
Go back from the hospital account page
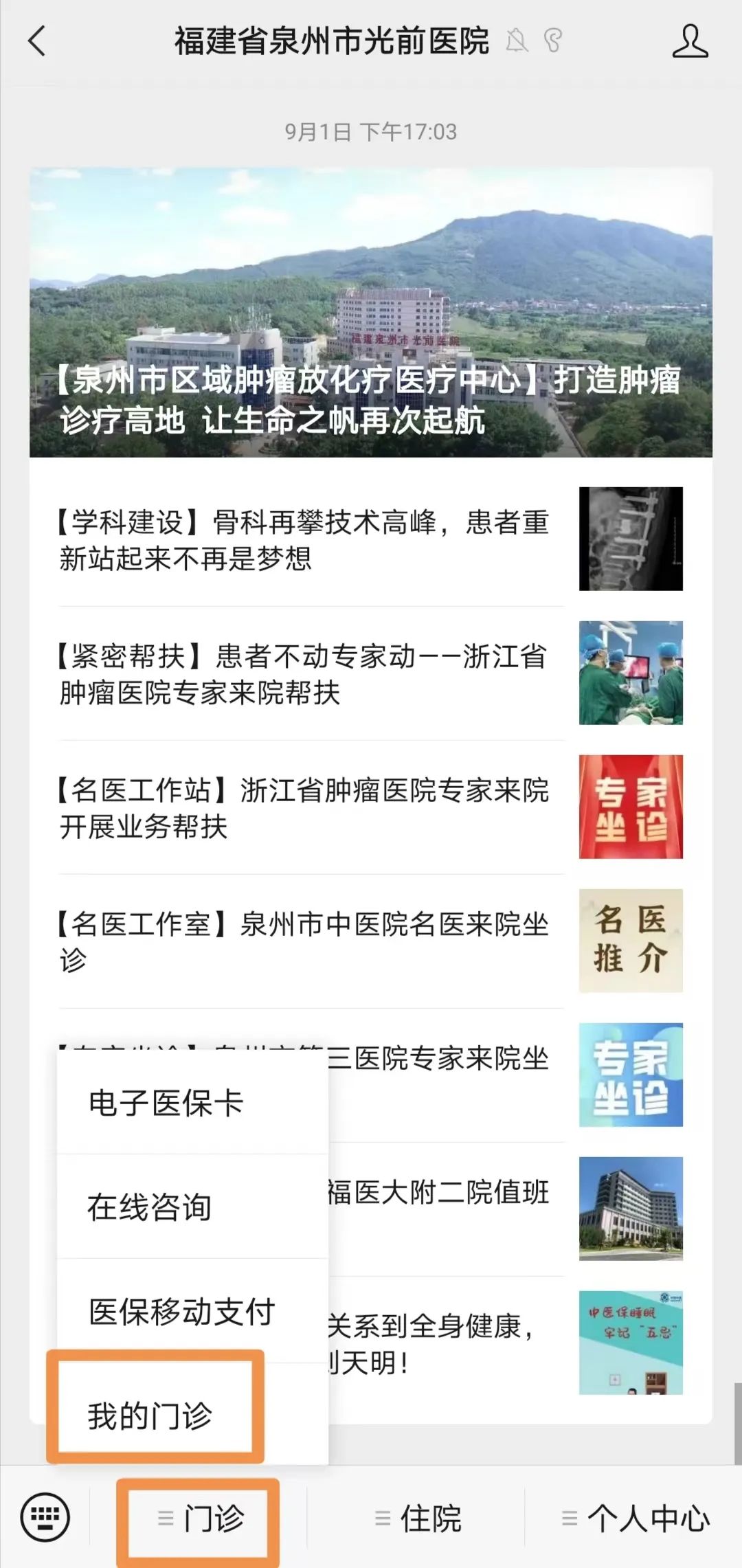point(37,41)
